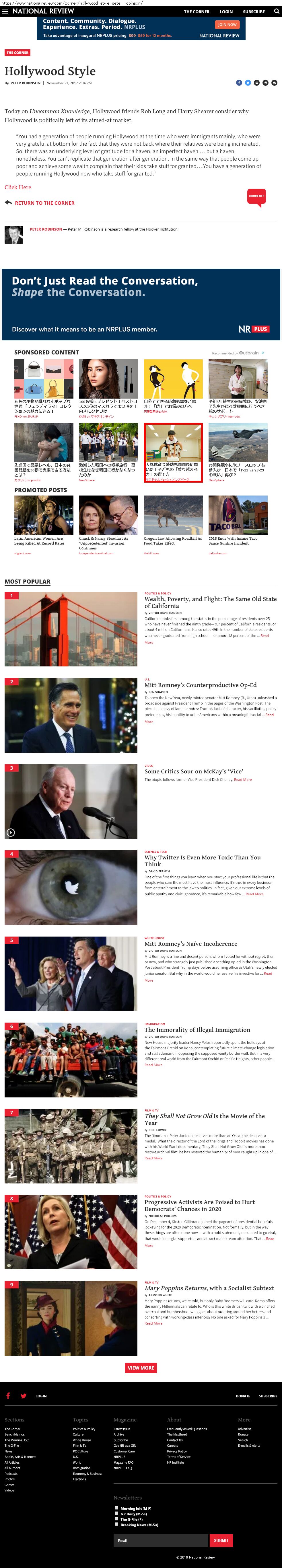
Task: Open the Donate link in footer bar
Action: click(243, 1396)
